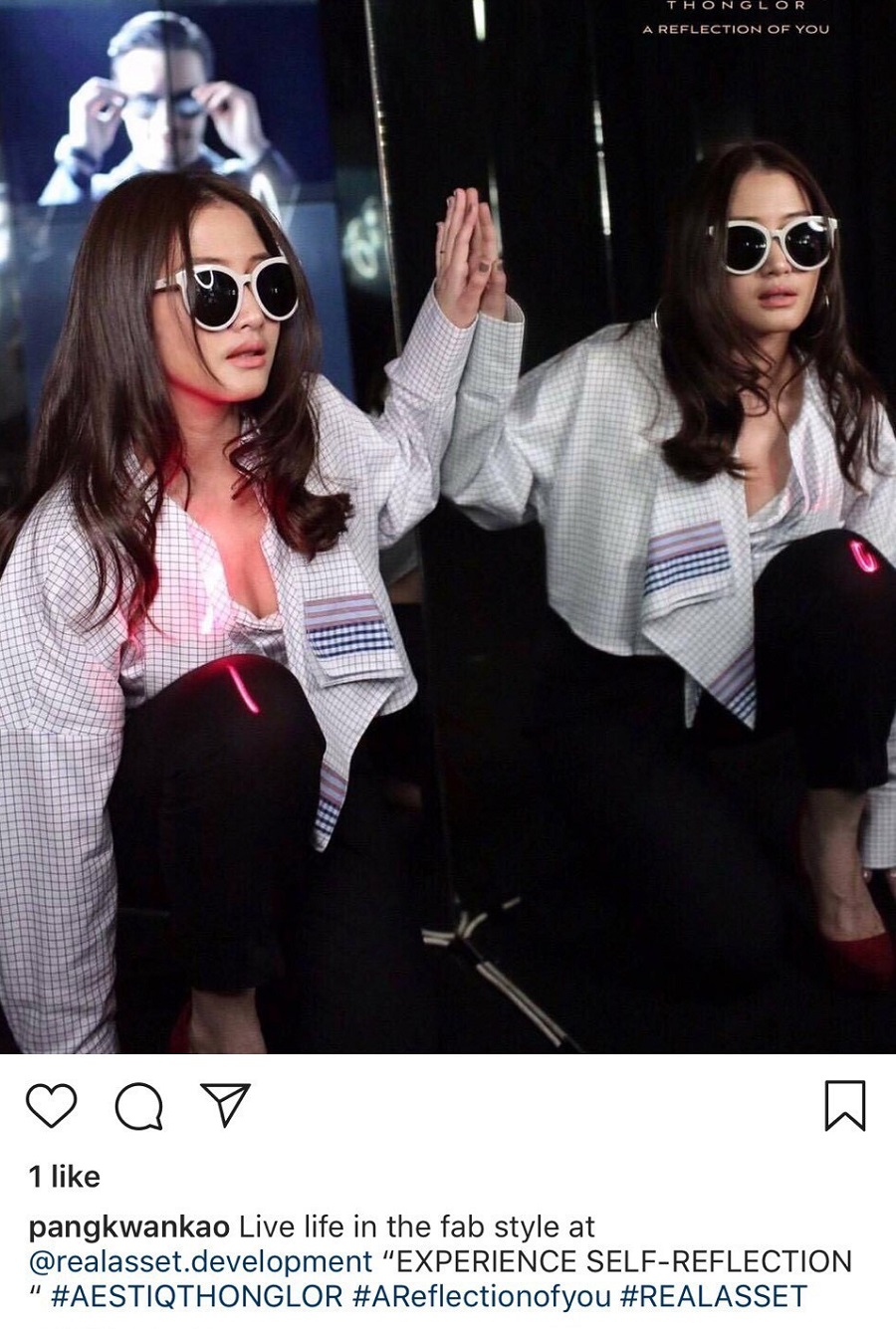Save the post with the bookmark icon
Image resolution: width=896 pixels, height=1329 pixels.
coord(844,1105)
